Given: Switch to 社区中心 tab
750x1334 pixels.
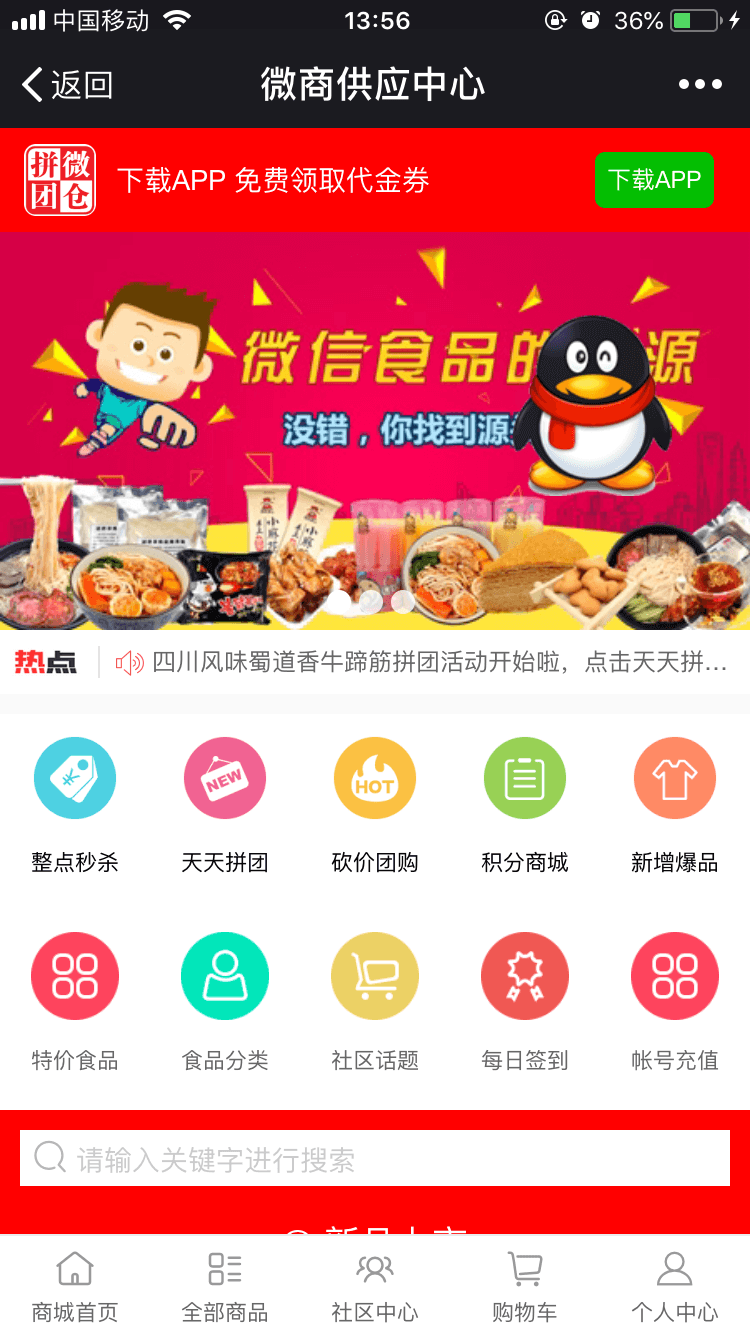Looking at the screenshot, I should (375, 1286).
